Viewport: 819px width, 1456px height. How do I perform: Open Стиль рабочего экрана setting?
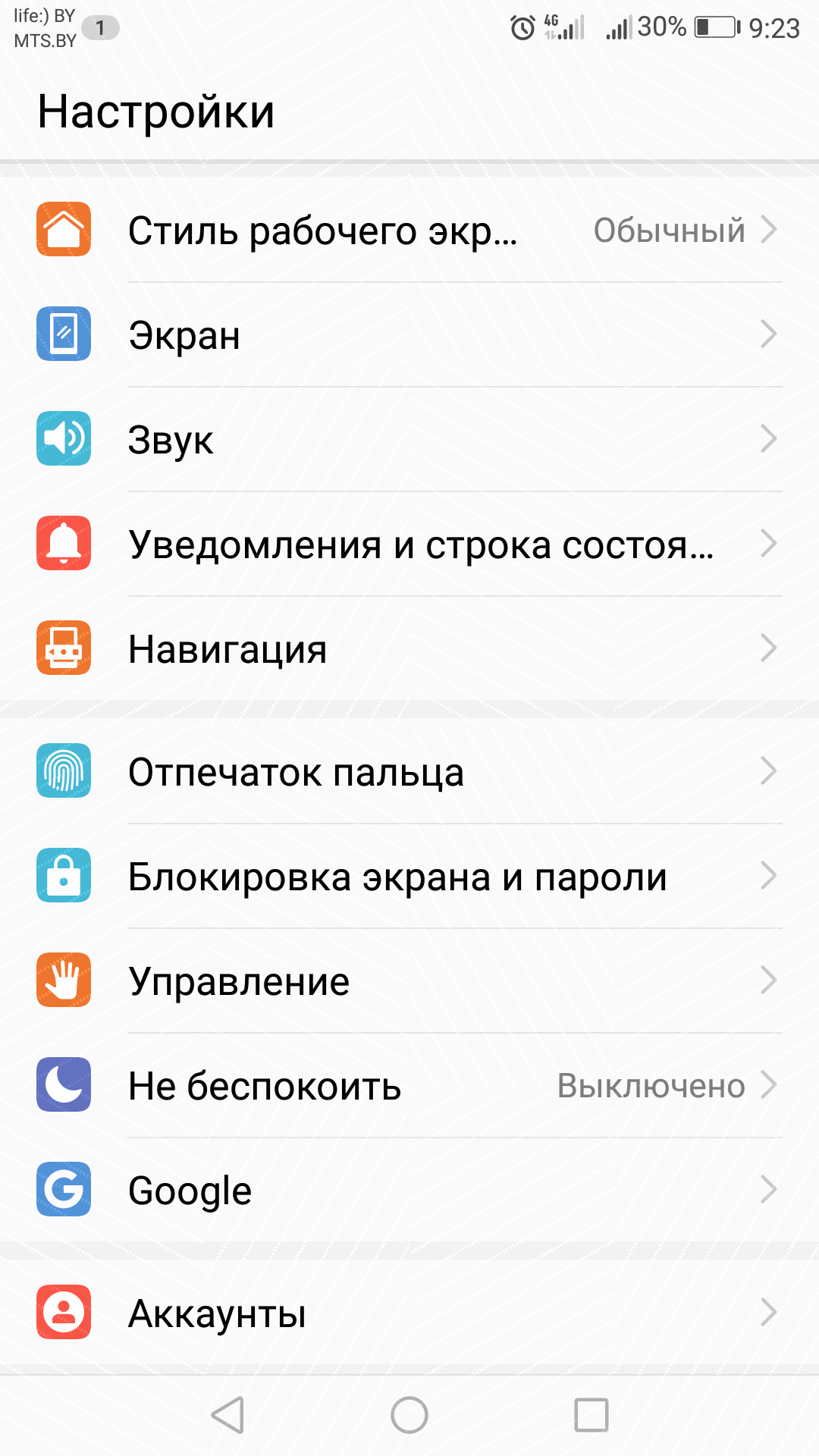coord(409,230)
